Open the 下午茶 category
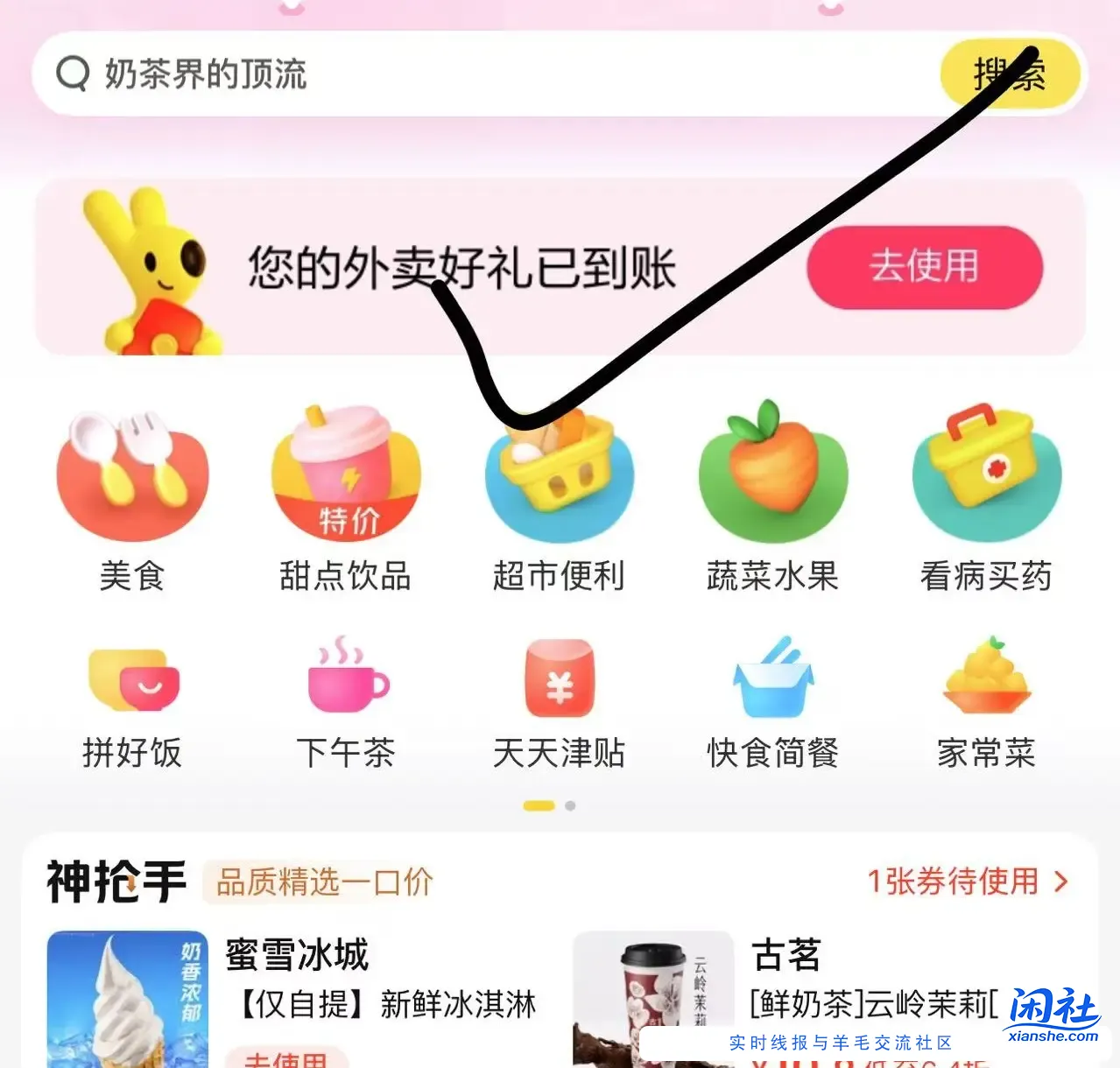1120x1068 pixels. (346, 700)
